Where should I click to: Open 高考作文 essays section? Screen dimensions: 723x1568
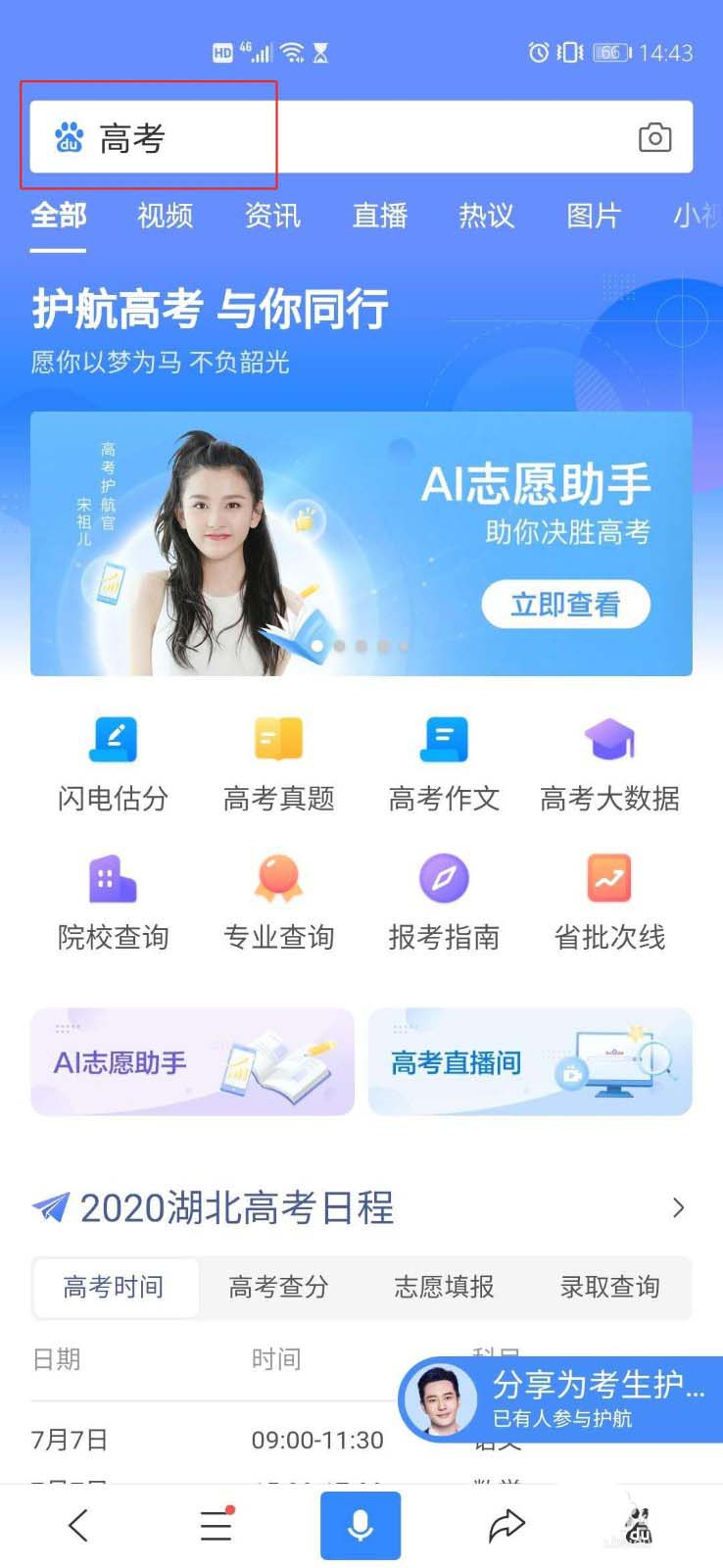pyautogui.click(x=444, y=764)
